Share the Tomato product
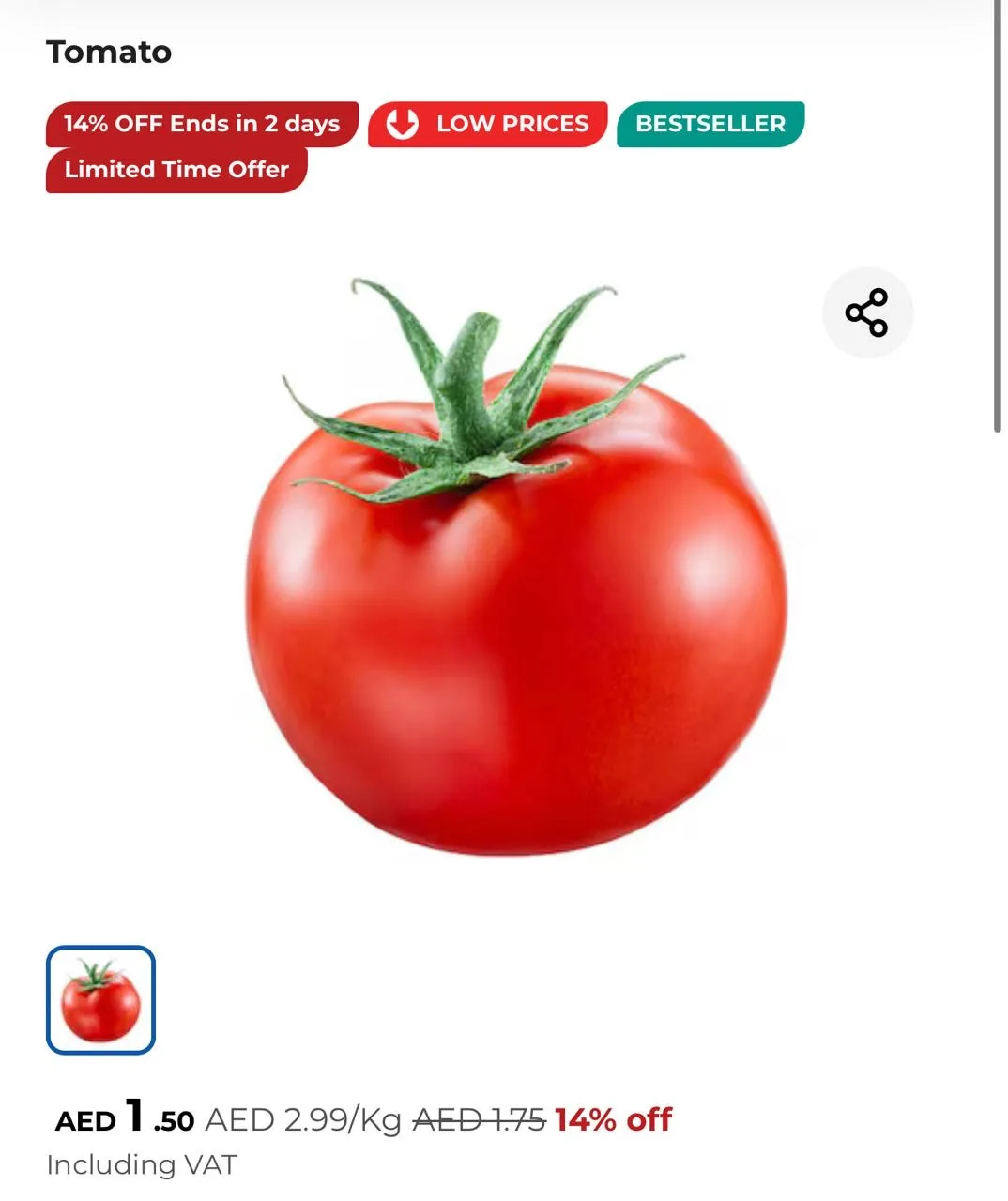Viewport: 1008px width, 1201px height. point(866,312)
